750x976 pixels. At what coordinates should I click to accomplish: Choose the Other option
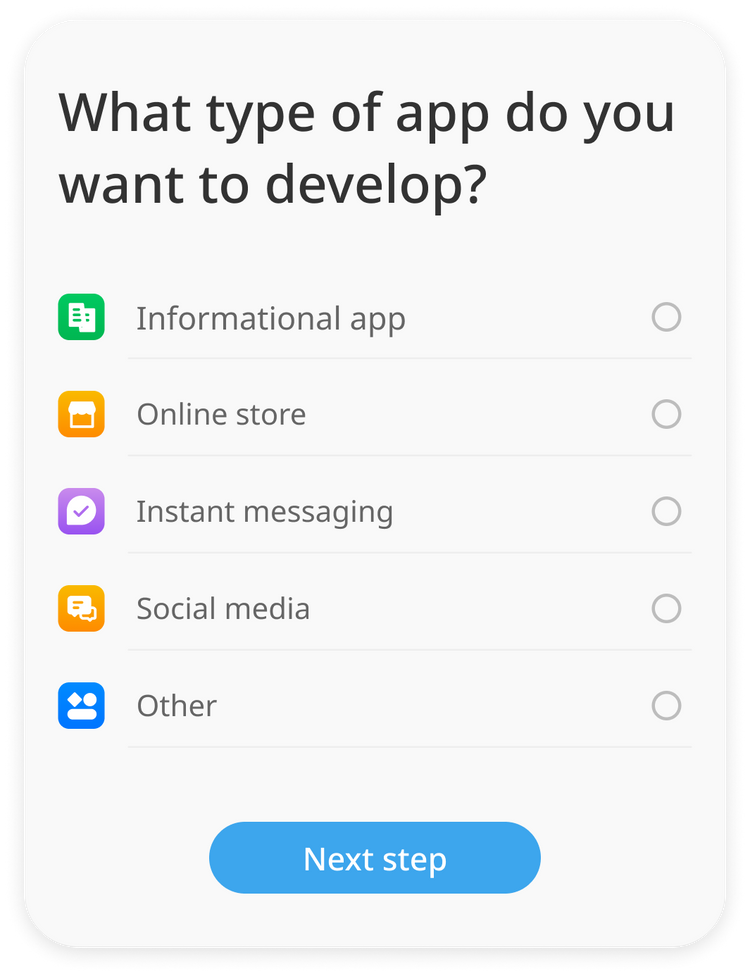point(666,706)
